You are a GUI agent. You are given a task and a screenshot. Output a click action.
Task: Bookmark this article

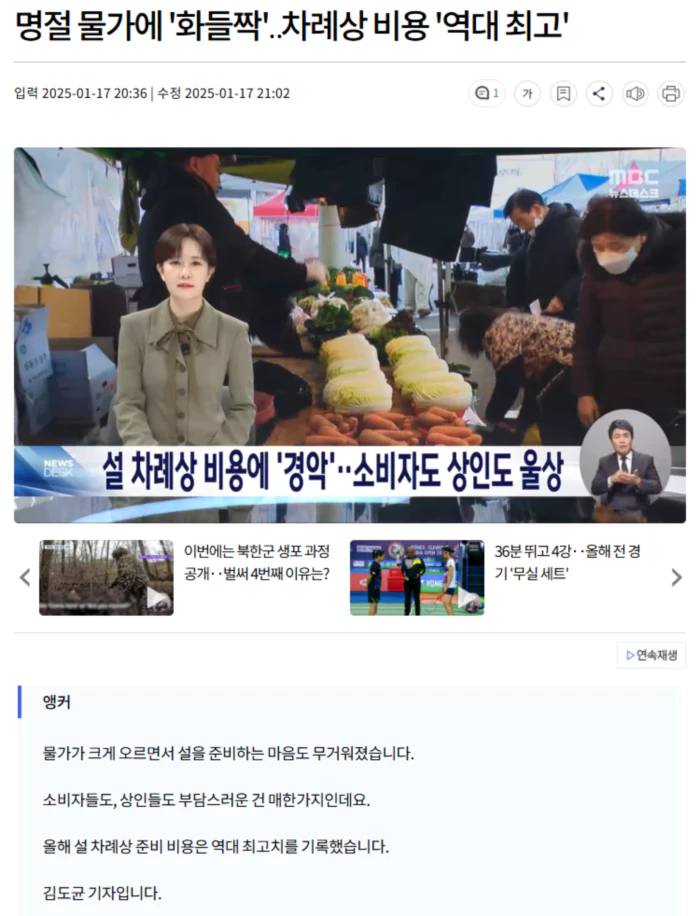563,94
